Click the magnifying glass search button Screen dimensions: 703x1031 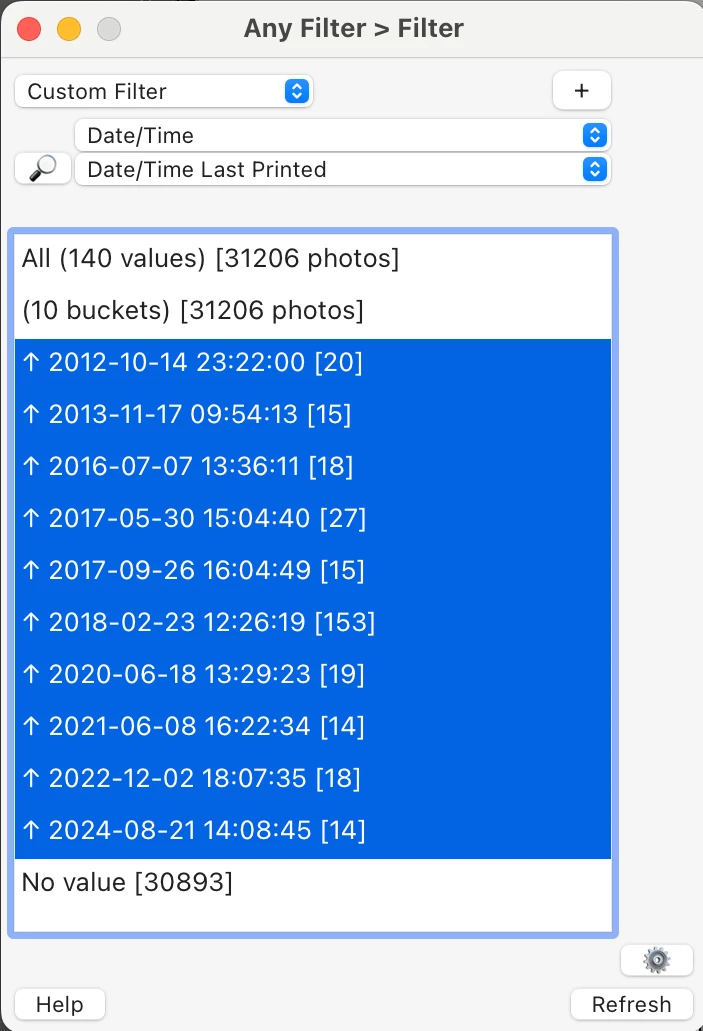(x=43, y=169)
